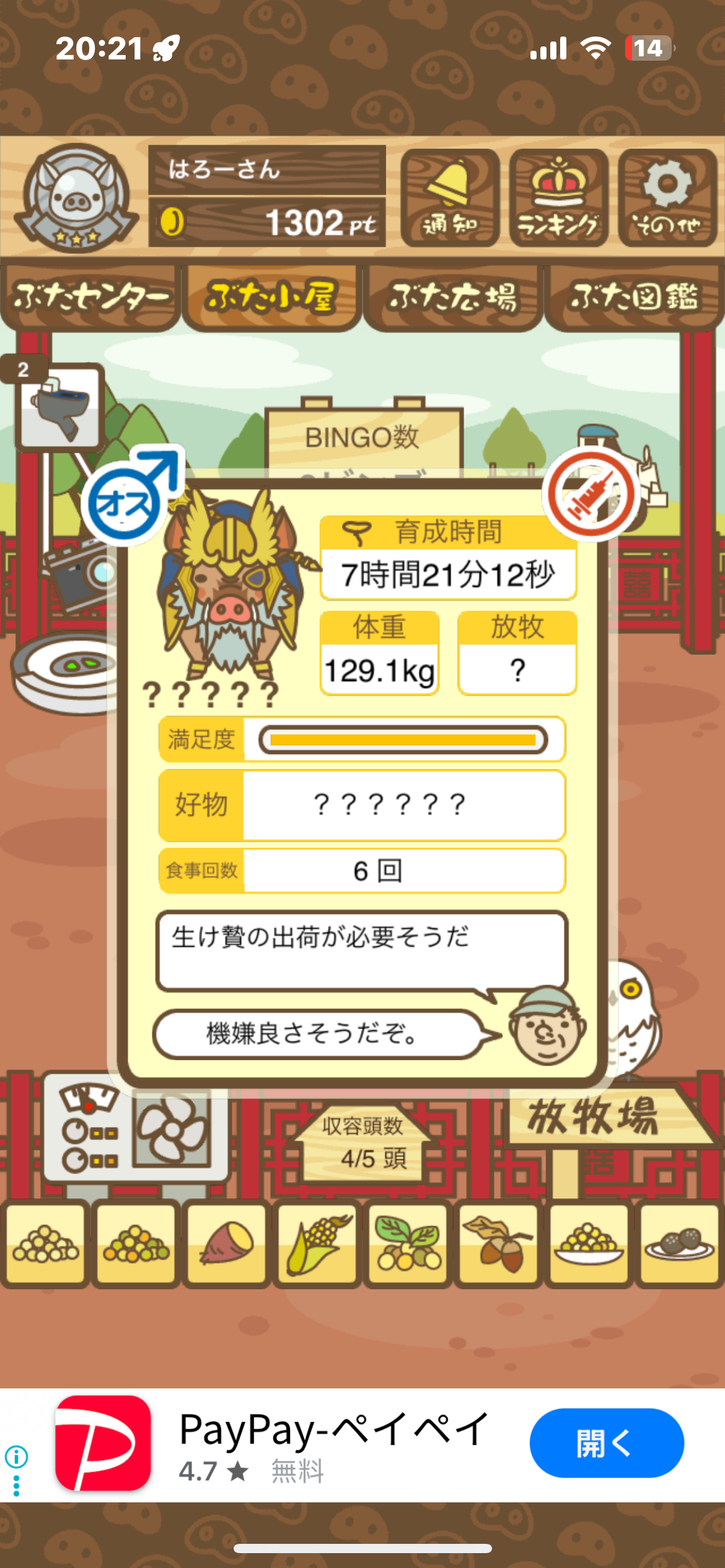Tap the camera icon

click(x=81, y=575)
